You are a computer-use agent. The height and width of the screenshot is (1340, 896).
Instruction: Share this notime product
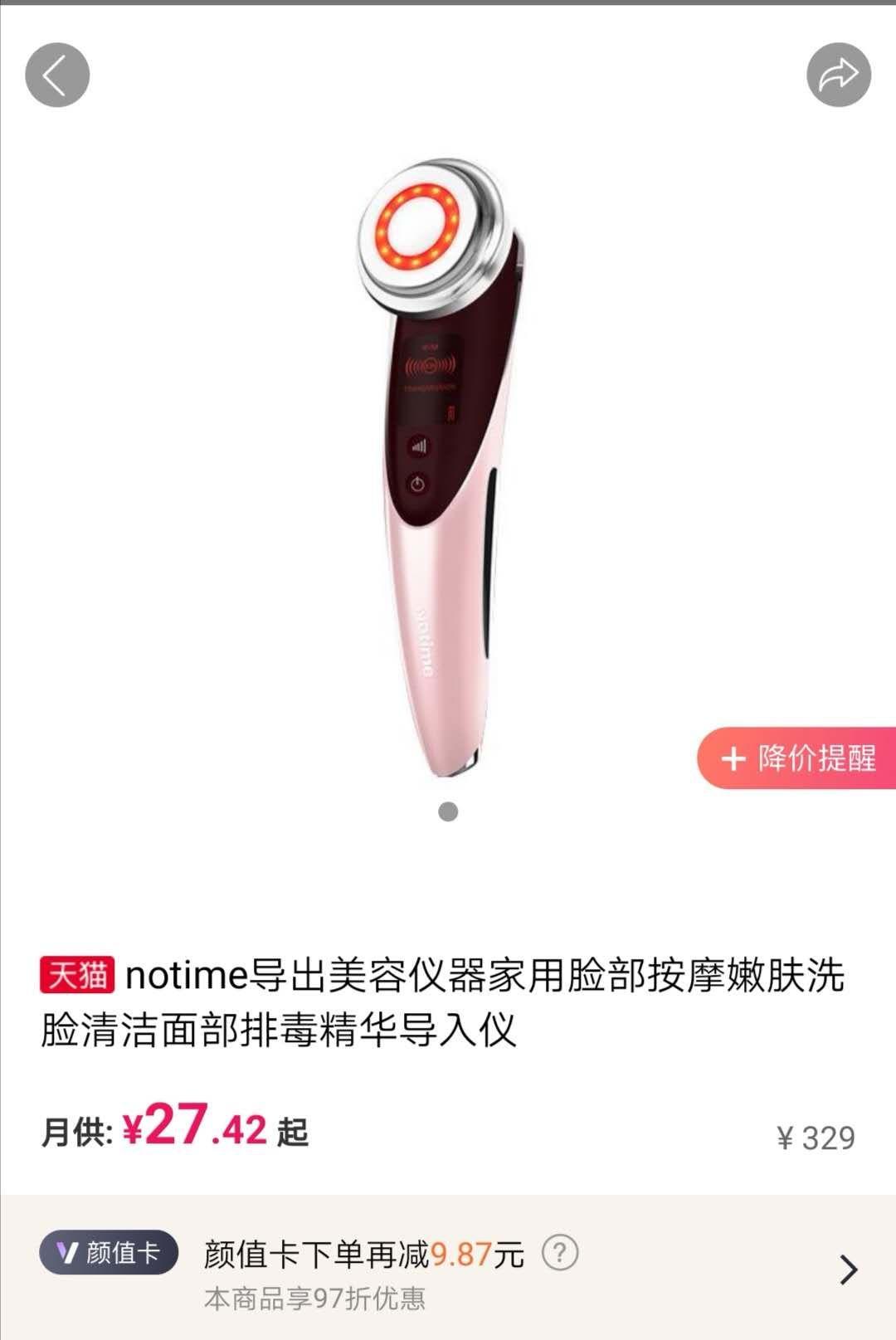(838, 76)
